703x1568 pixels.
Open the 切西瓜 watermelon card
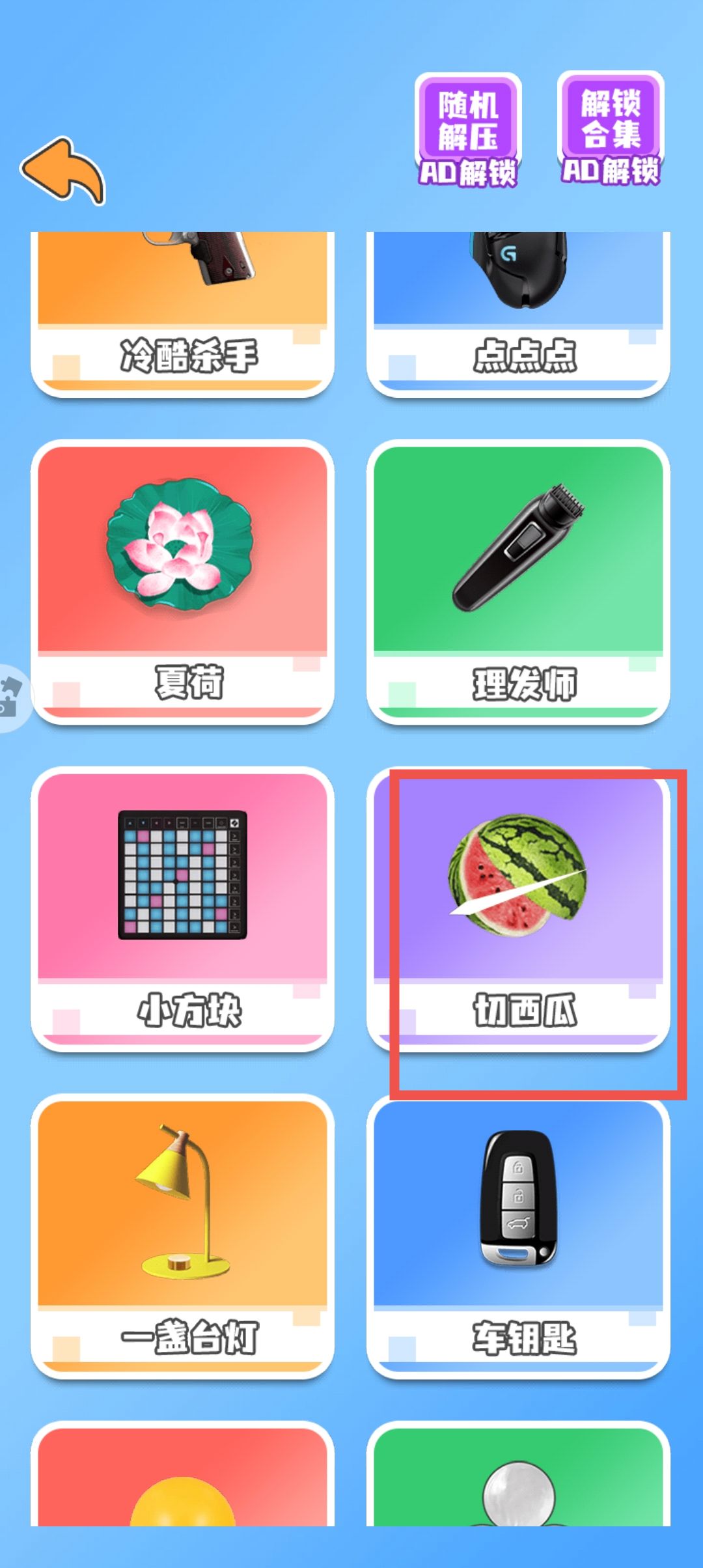pyautogui.click(x=519, y=908)
